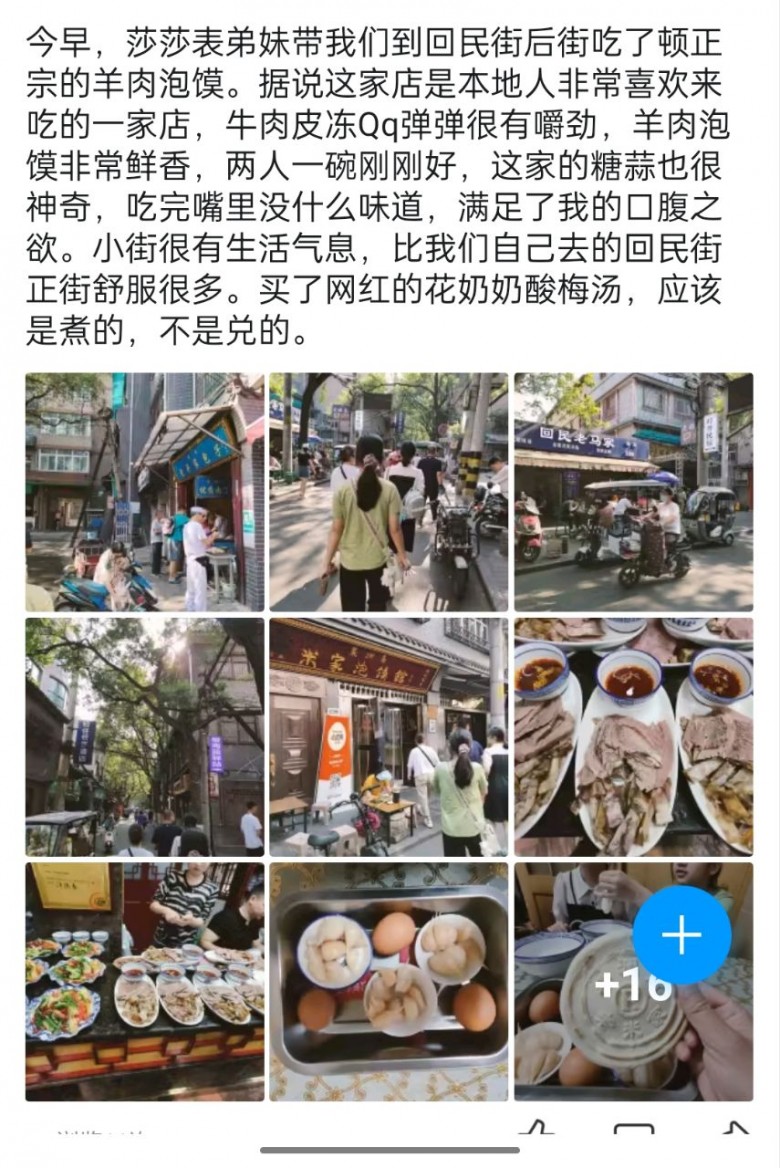The image size is (780, 1168).
Task: View the sliced meat plates photo
Action: 633,737
